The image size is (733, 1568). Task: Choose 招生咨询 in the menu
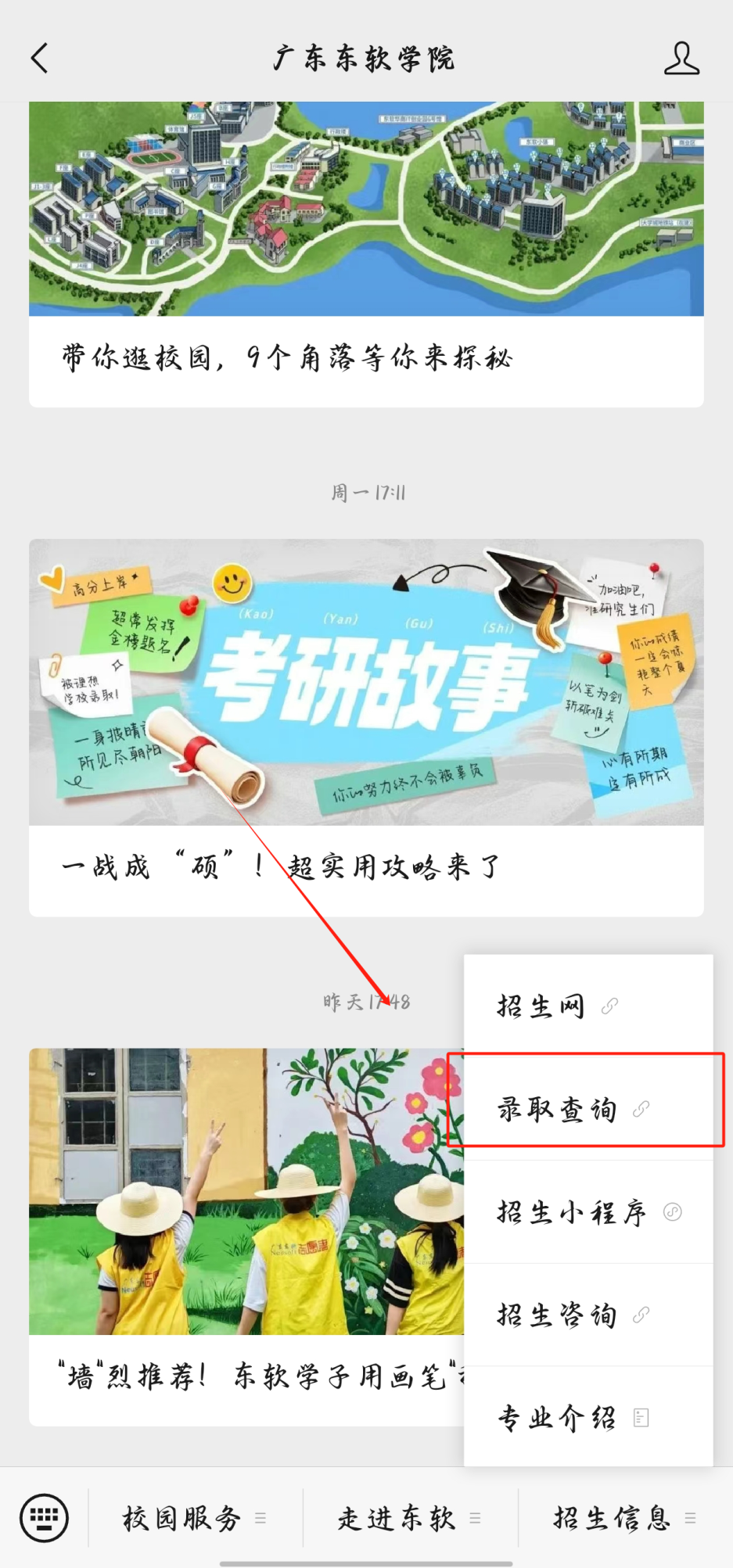tap(587, 1315)
